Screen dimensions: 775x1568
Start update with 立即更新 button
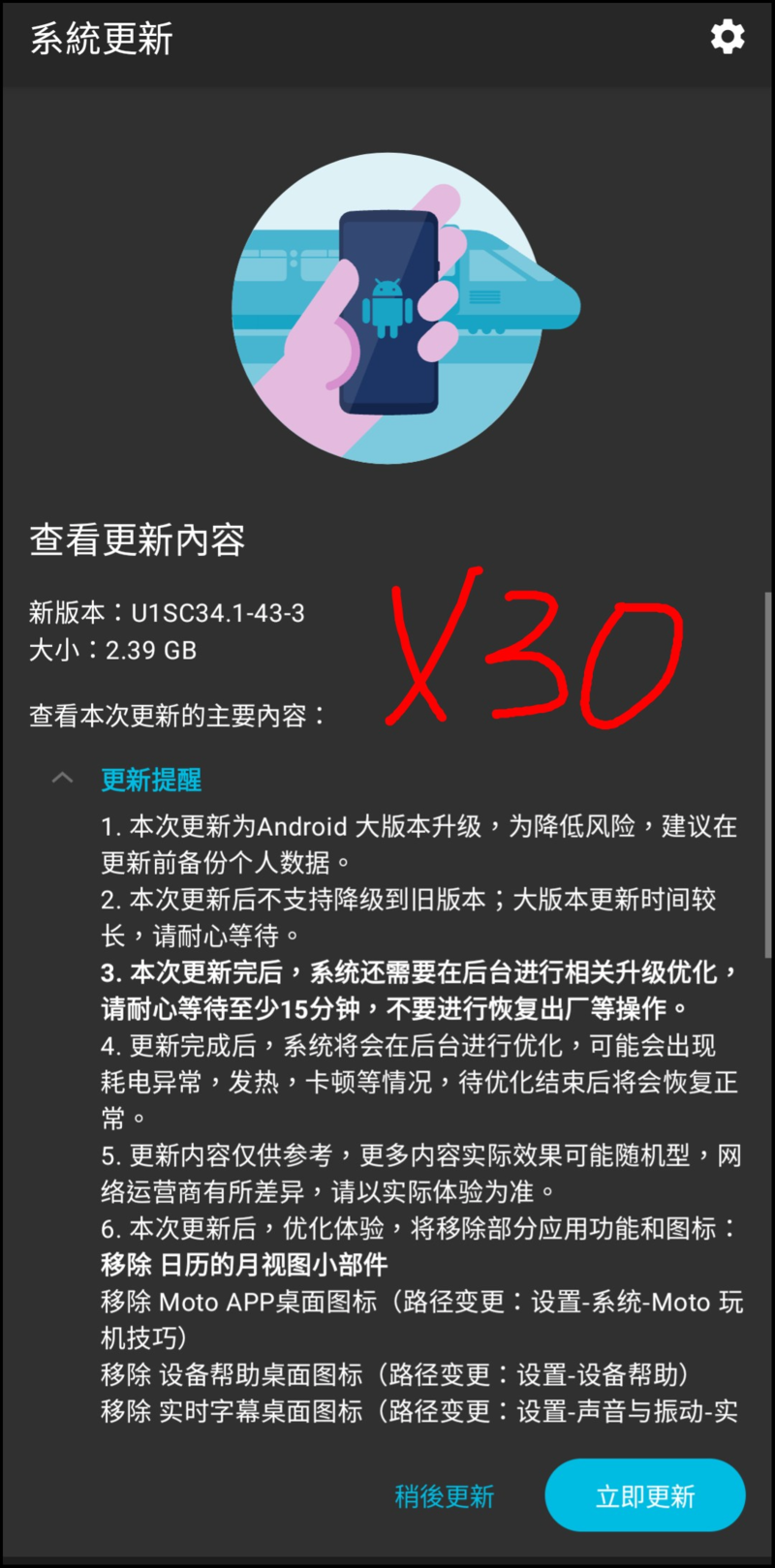click(645, 1495)
